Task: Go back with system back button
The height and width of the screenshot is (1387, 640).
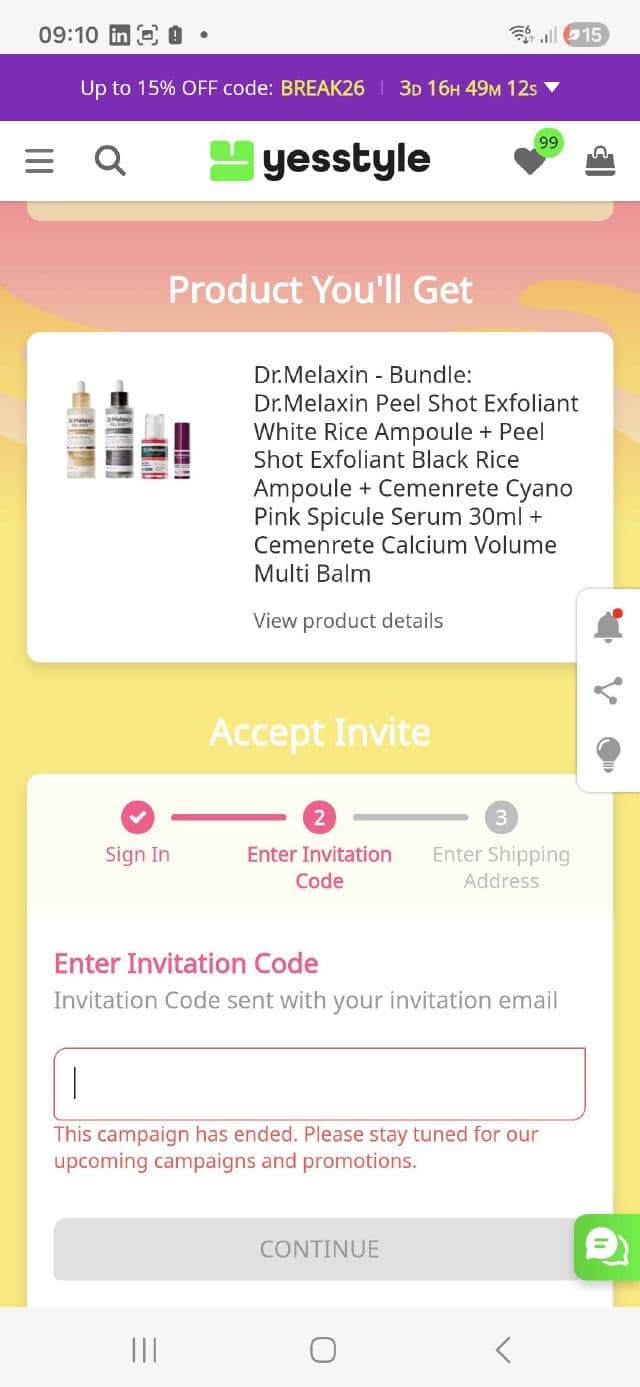Action: pyautogui.click(x=503, y=1350)
